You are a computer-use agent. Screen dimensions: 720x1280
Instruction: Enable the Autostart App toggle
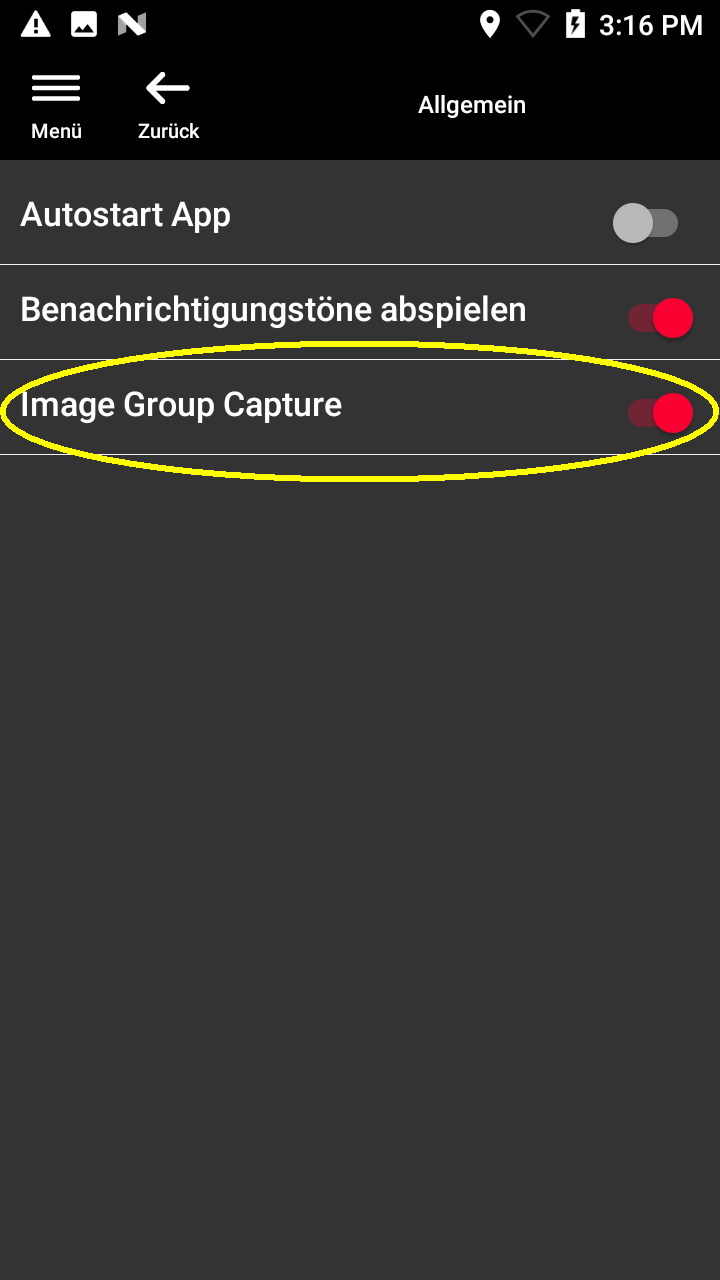click(647, 223)
